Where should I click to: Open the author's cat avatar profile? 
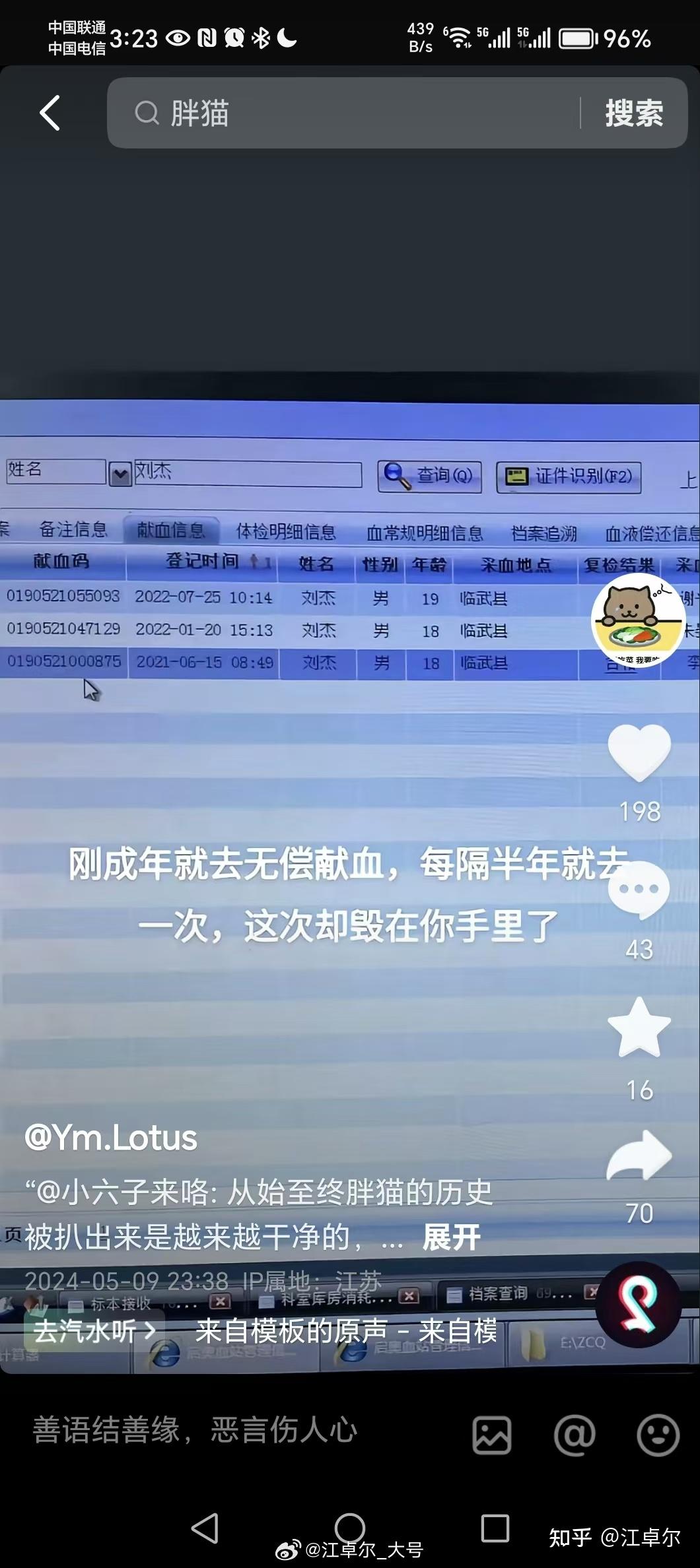pos(638,620)
